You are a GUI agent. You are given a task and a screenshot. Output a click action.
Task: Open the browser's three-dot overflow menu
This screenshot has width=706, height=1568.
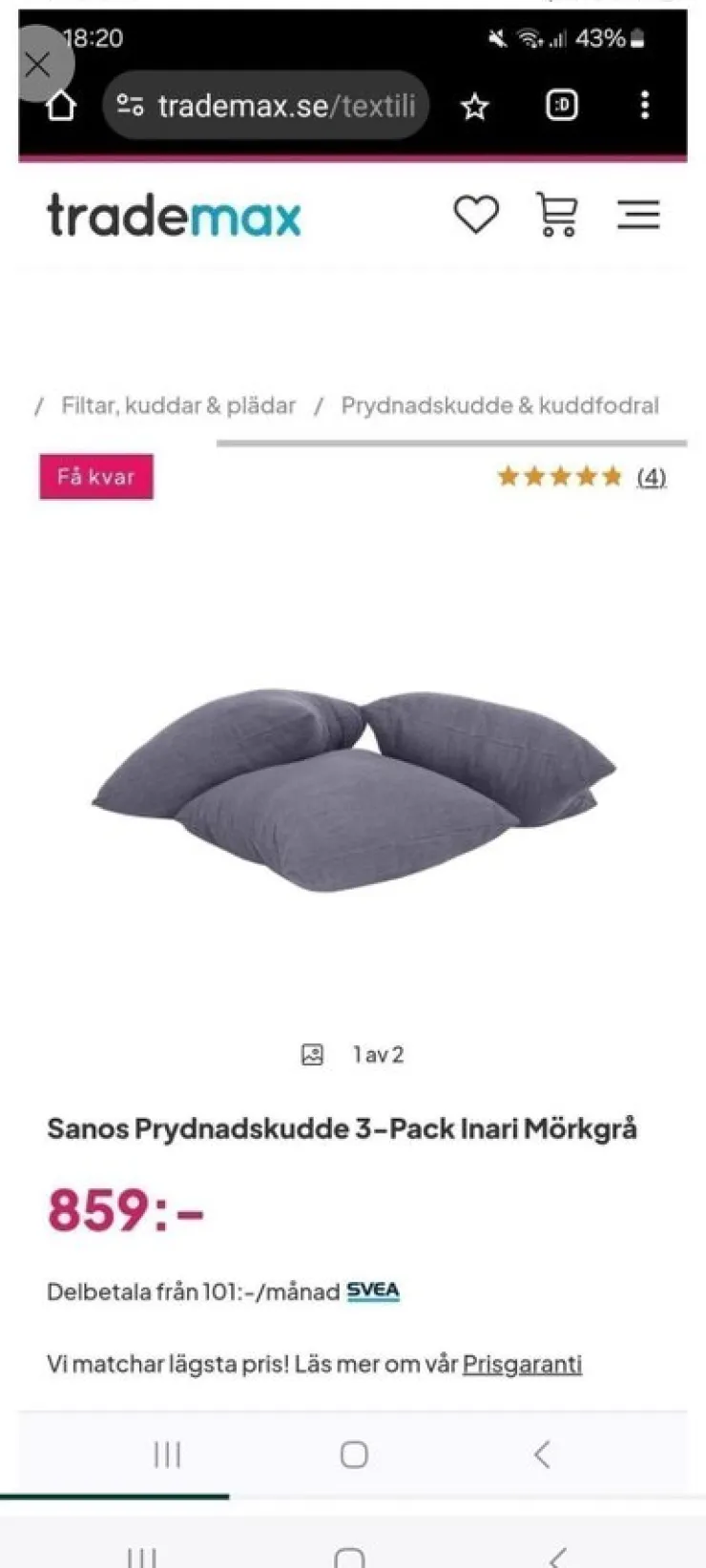645,105
